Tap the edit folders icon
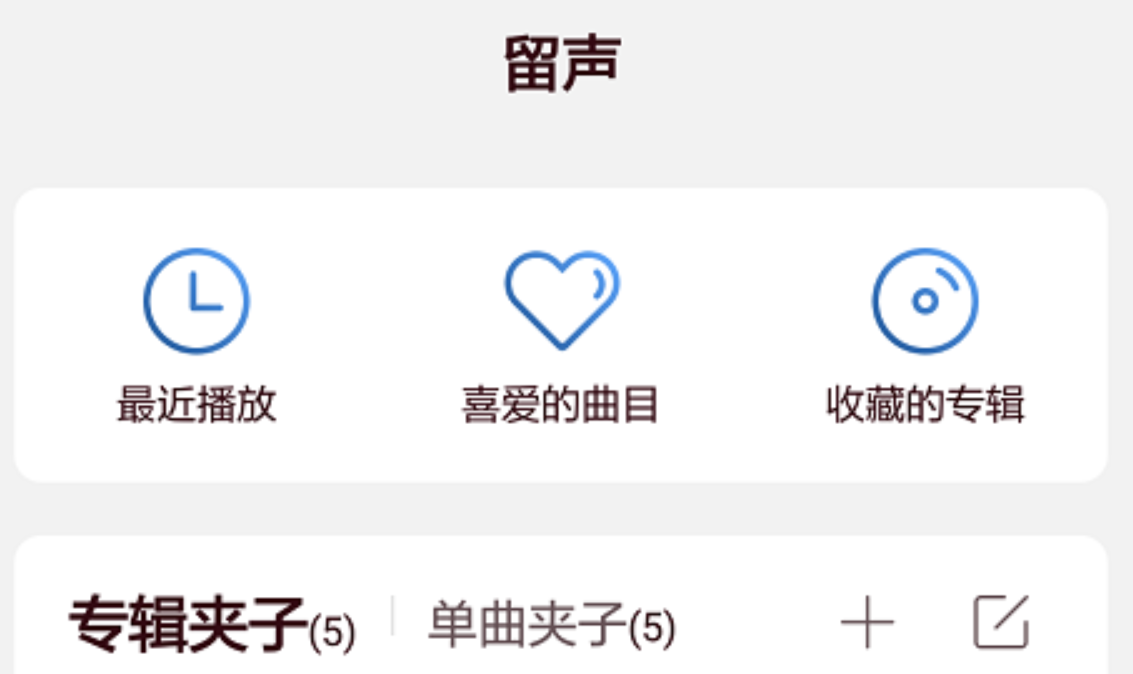The height and width of the screenshot is (674, 1133). [1001, 623]
